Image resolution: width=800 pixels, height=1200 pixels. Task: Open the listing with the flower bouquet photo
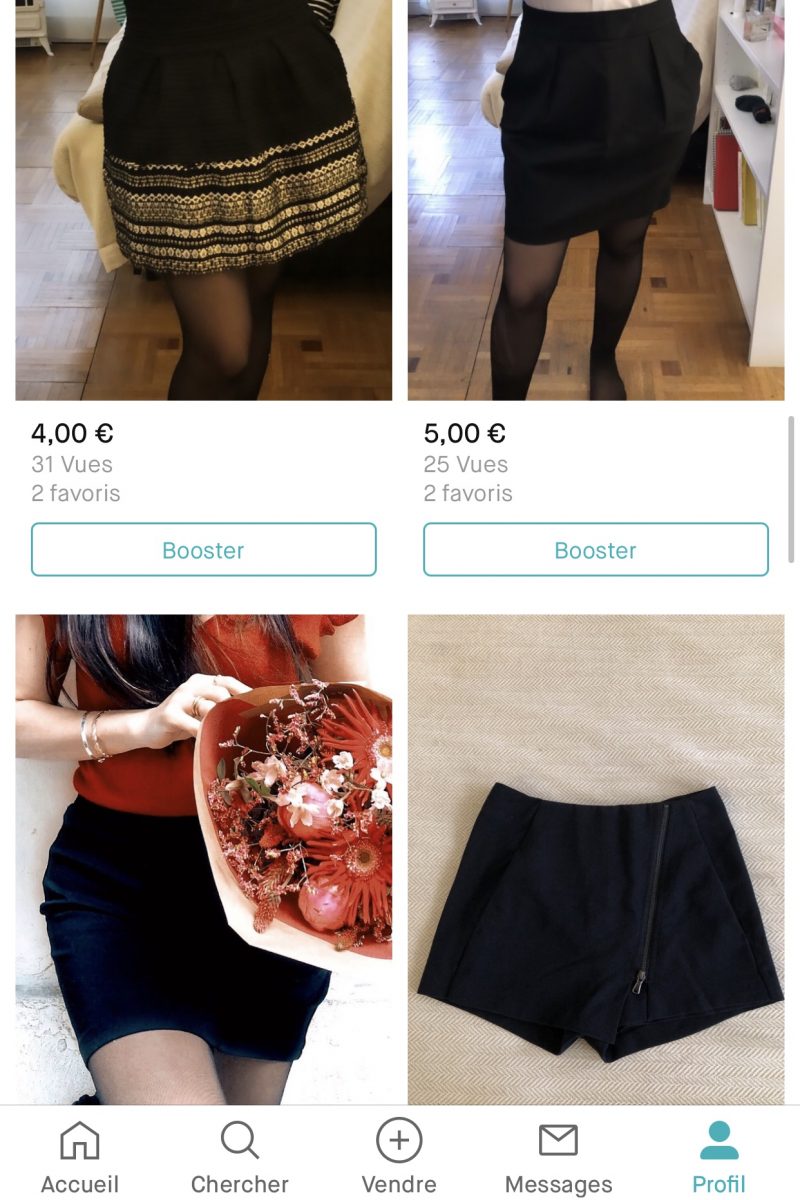[203, 858]
